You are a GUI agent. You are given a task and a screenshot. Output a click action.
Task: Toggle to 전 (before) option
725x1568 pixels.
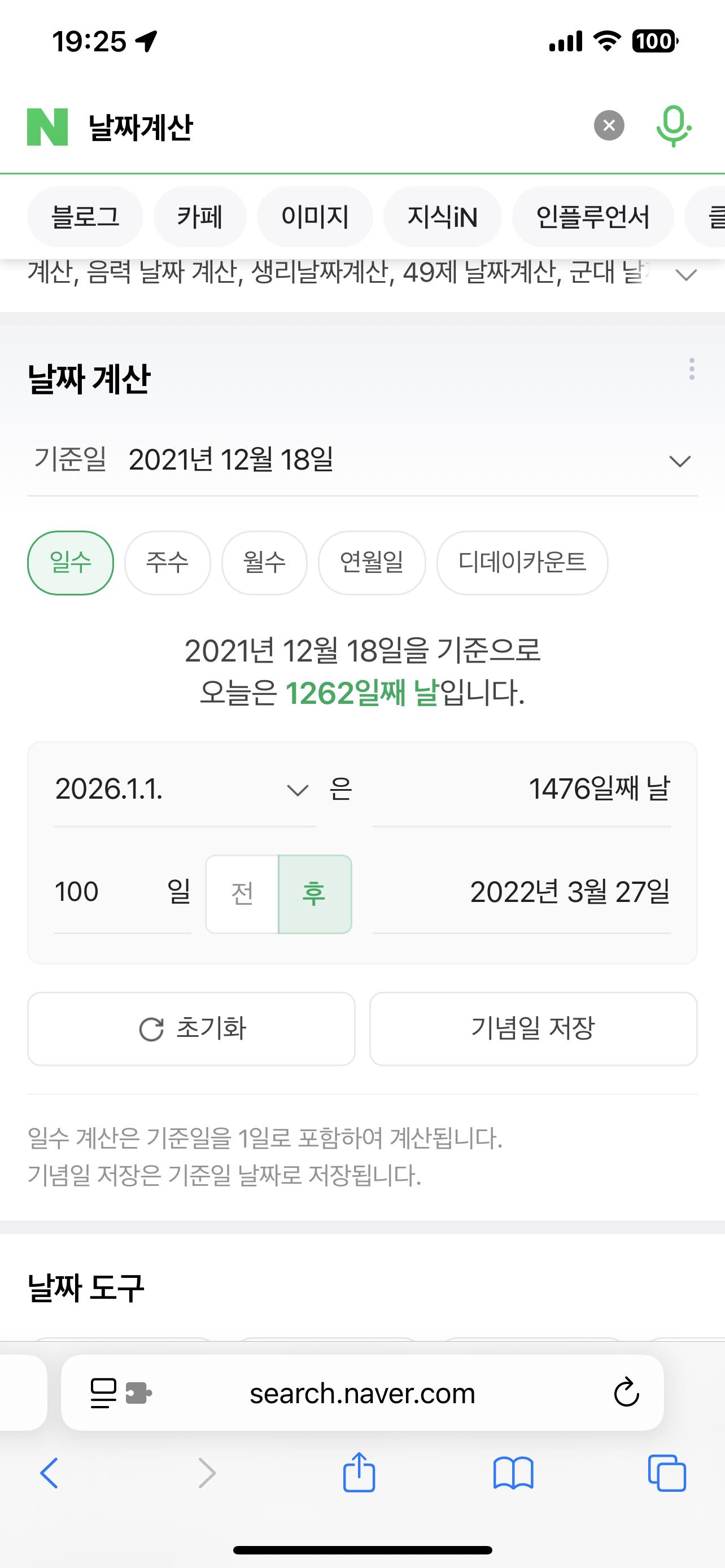pyautogui.click(x=242, y=894)
